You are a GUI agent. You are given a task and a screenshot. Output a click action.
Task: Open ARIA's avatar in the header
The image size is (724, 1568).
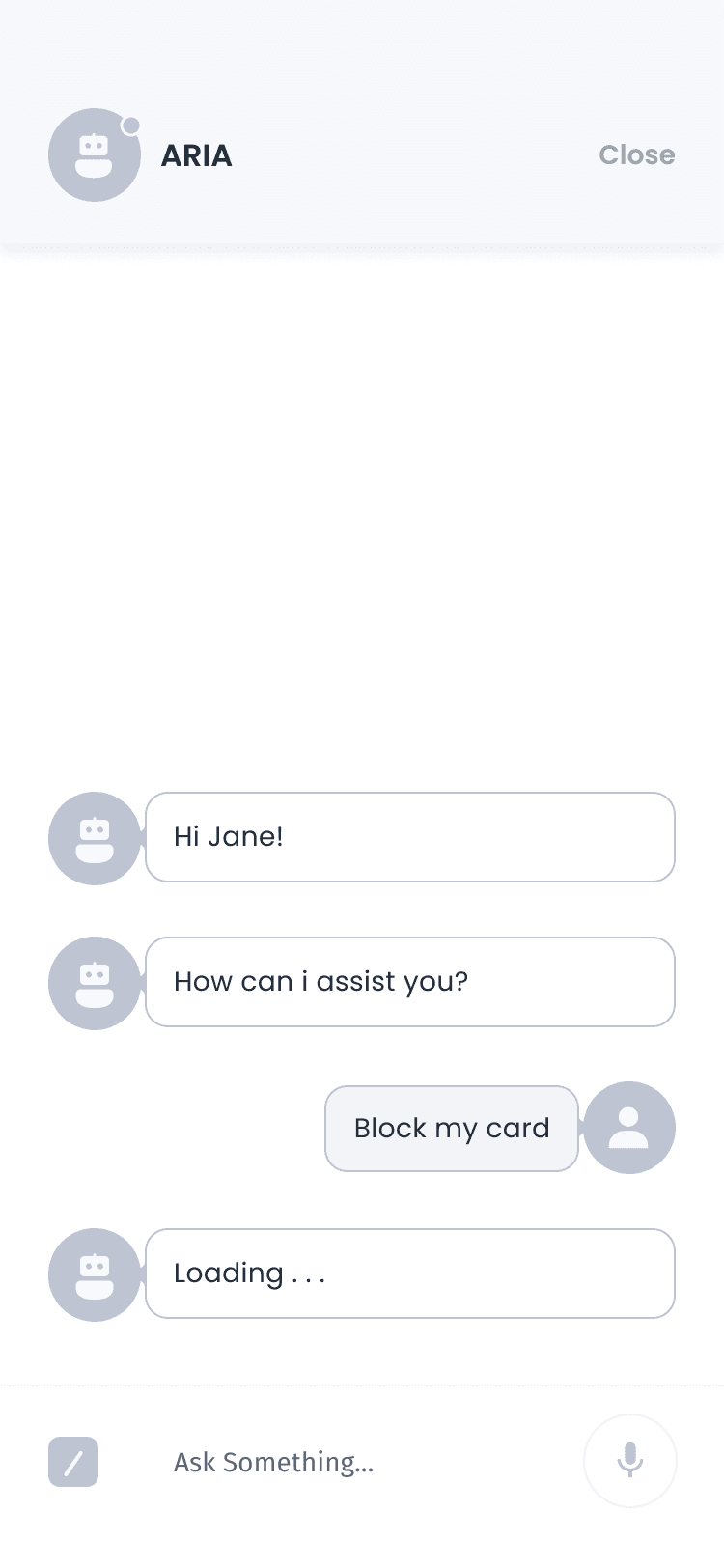click(x=95, y=154)
